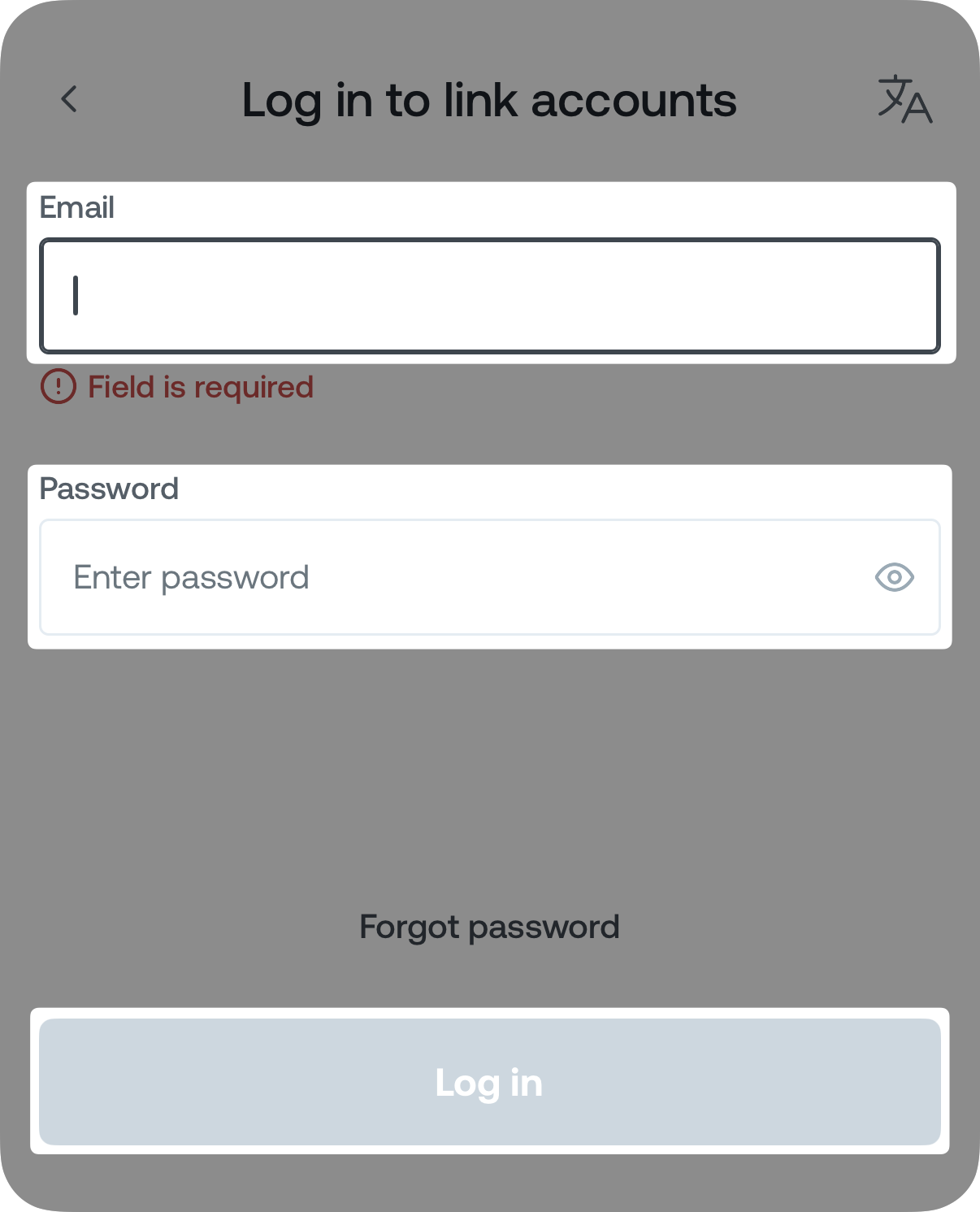
Task: Go back using the arrow icon
Action: [x=70, y=100]
